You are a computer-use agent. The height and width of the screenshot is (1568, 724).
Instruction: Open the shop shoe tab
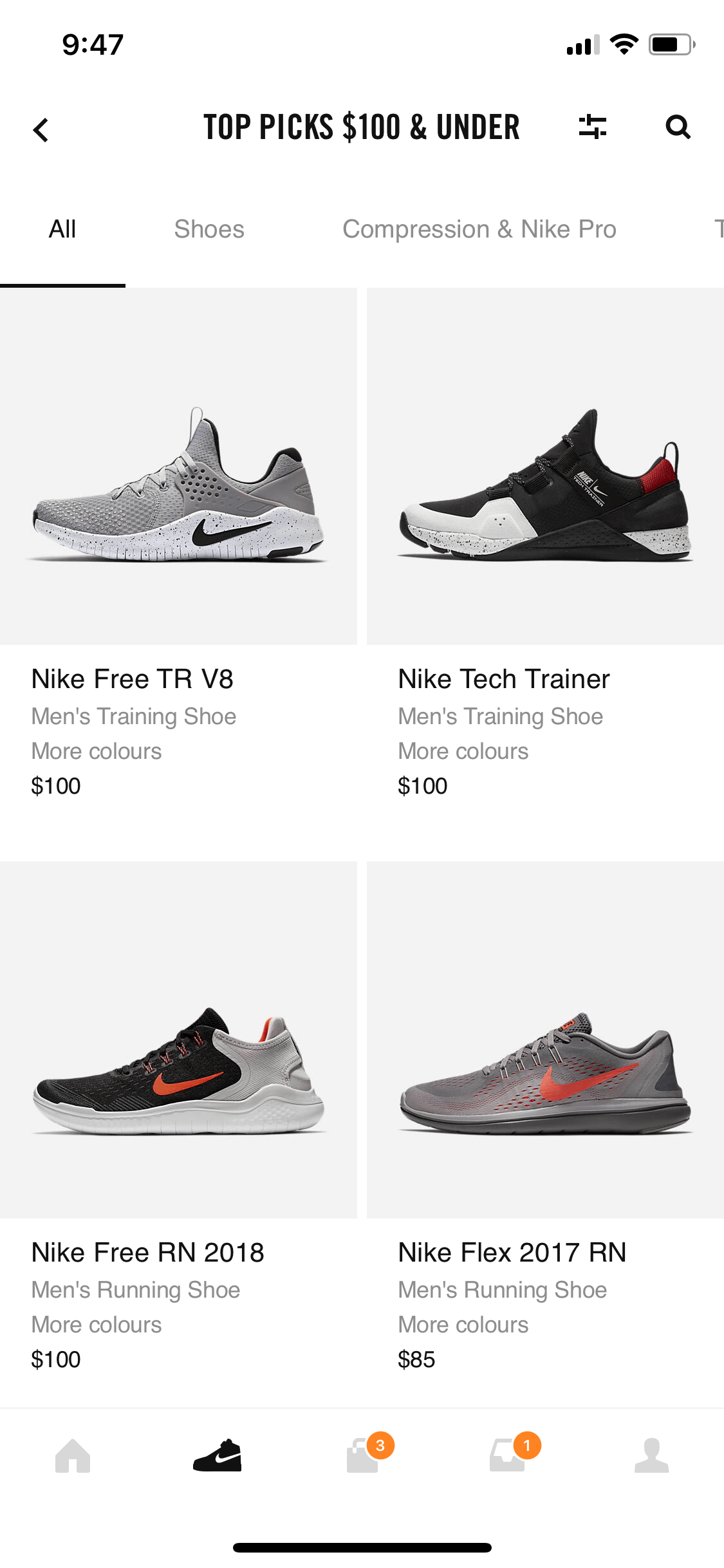click(218, 1455)
